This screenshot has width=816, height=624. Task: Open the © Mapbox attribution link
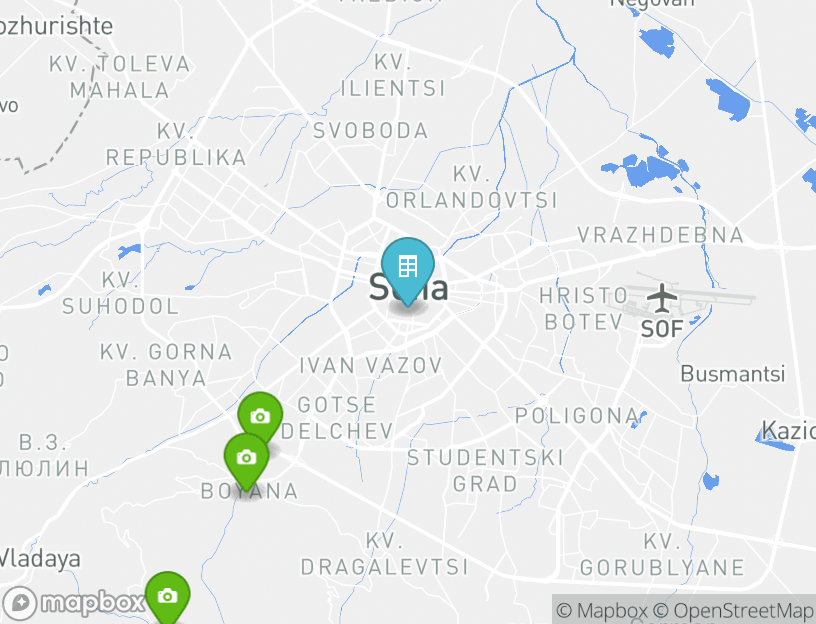[x=602, y=610]
